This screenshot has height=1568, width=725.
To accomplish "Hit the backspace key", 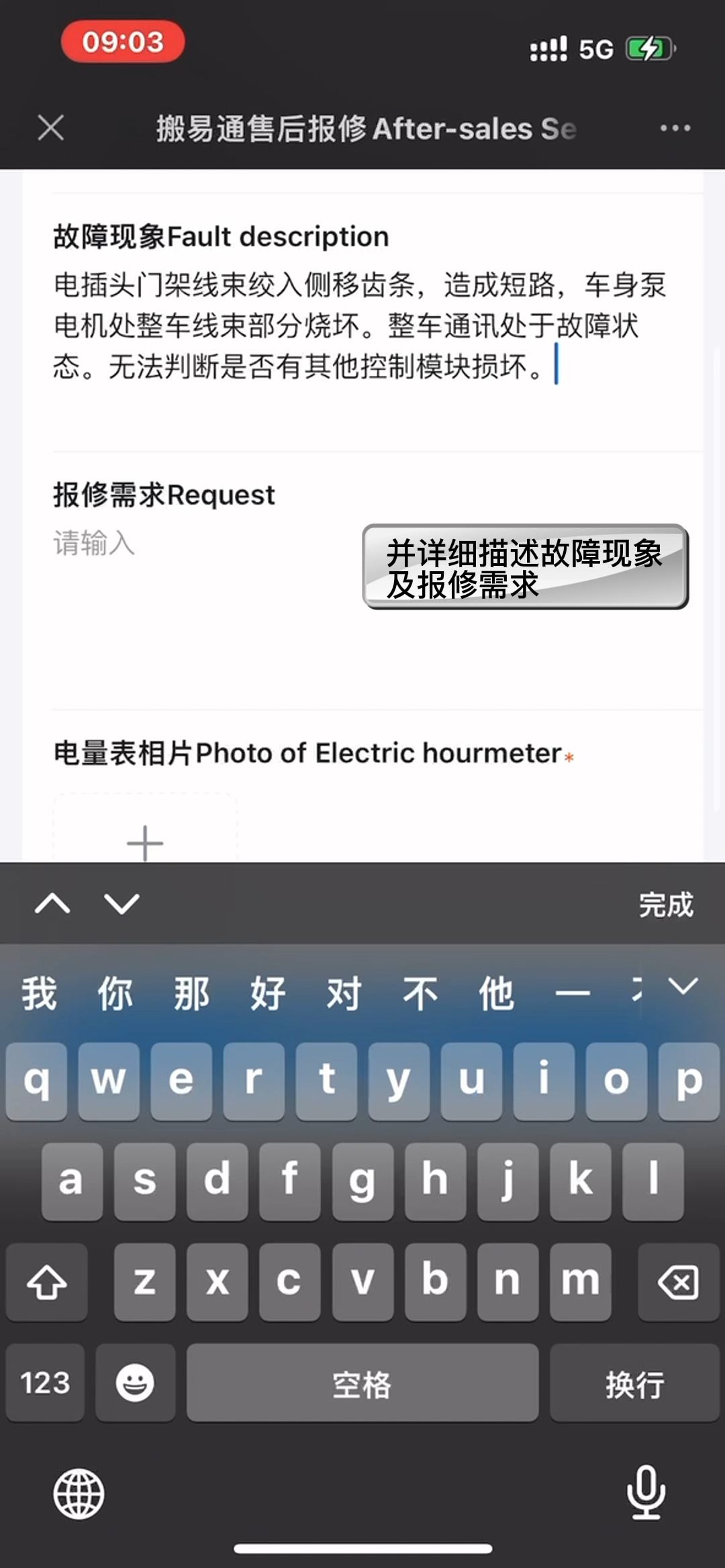I will 678,1282.
